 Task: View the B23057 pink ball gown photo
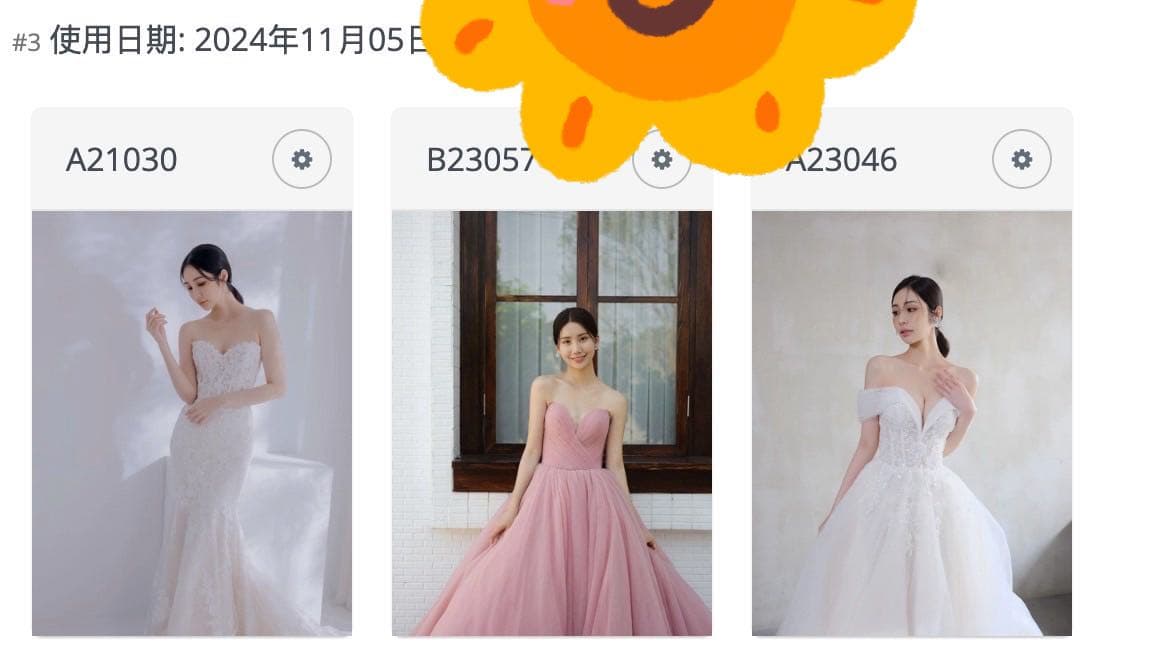coord(552,423)
